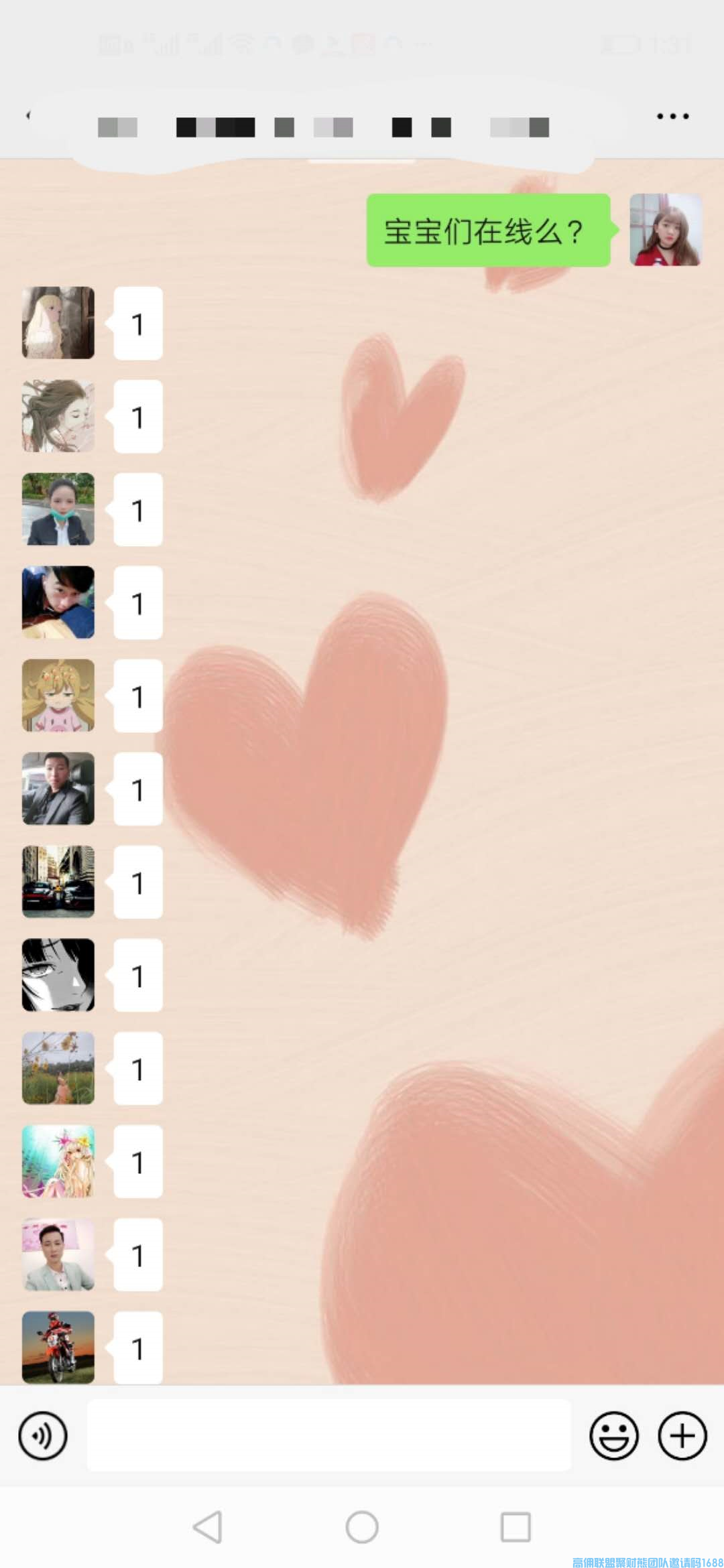Focus the message text field

328,1435
